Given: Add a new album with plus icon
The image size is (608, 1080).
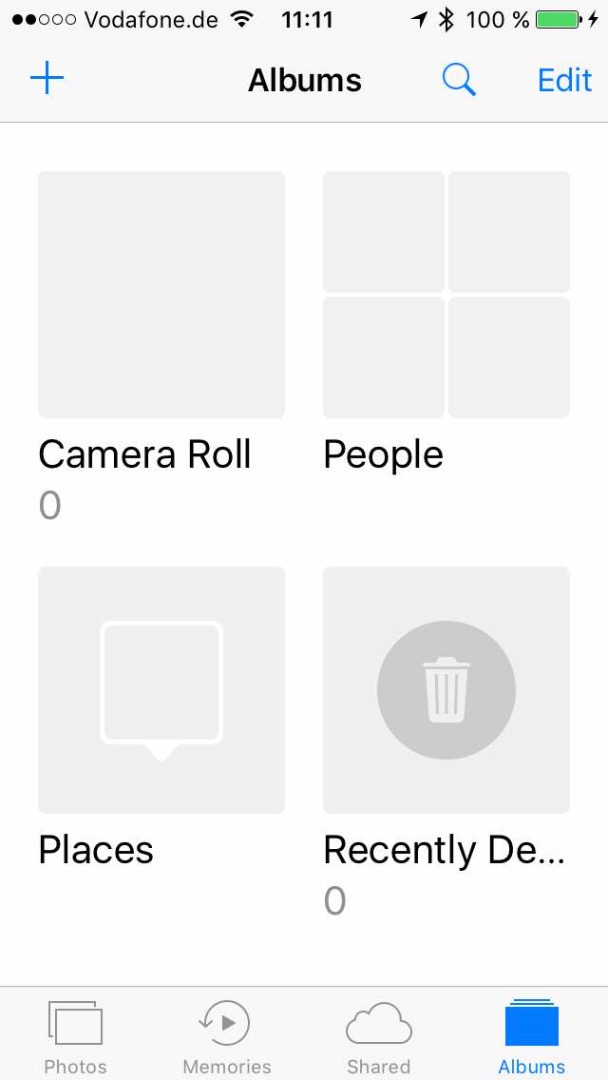Looking at the screenshot, I should click(x=47, y=79).
